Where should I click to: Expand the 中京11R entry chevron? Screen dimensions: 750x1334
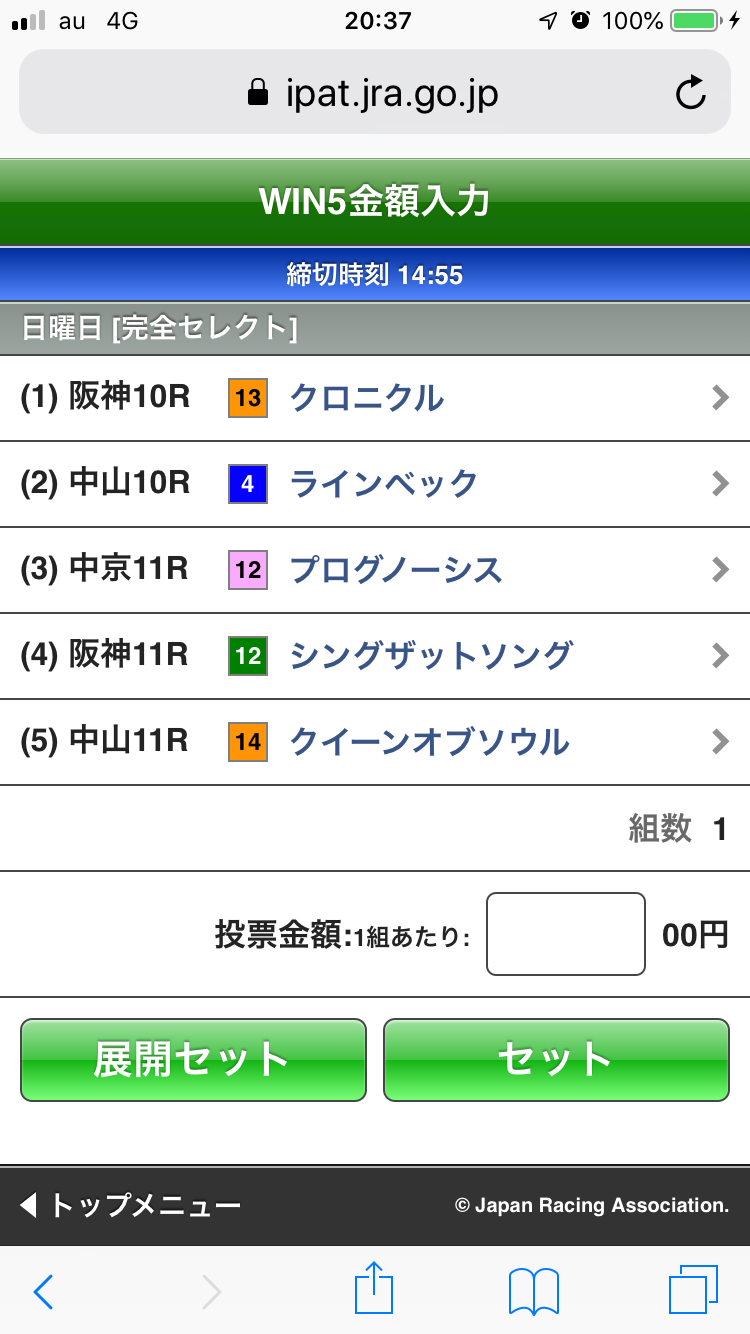point(720,570)
